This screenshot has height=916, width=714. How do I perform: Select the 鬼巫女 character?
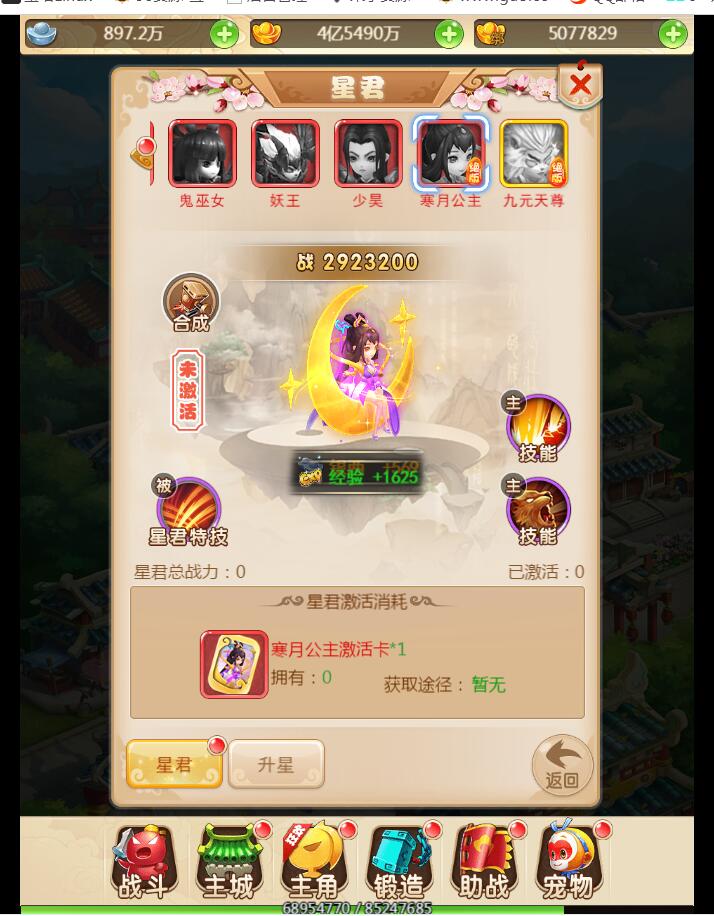pyautogui.click(x=203, y=154)
